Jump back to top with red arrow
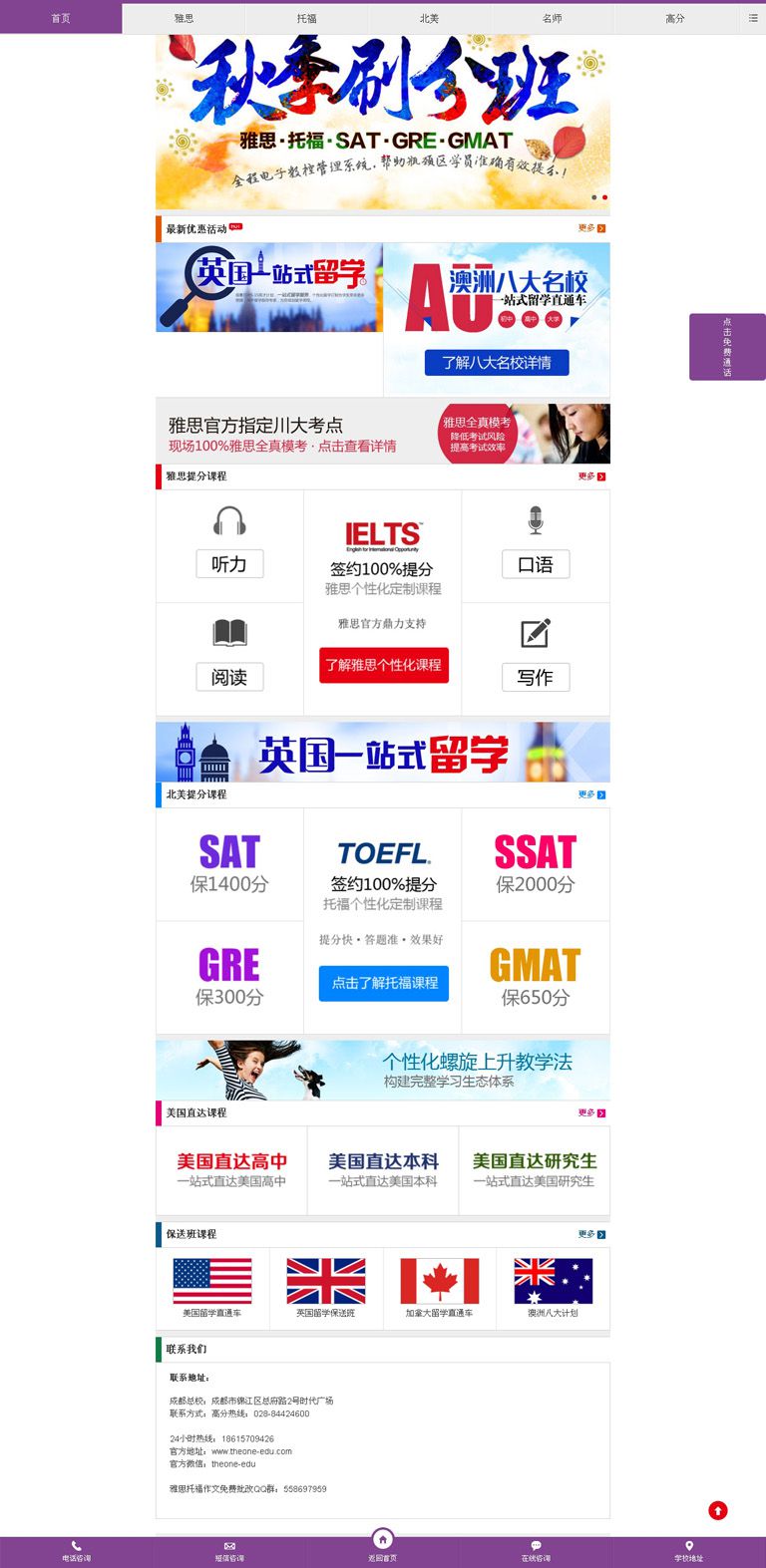766x1568 pixels. (x=718, y=1511)
